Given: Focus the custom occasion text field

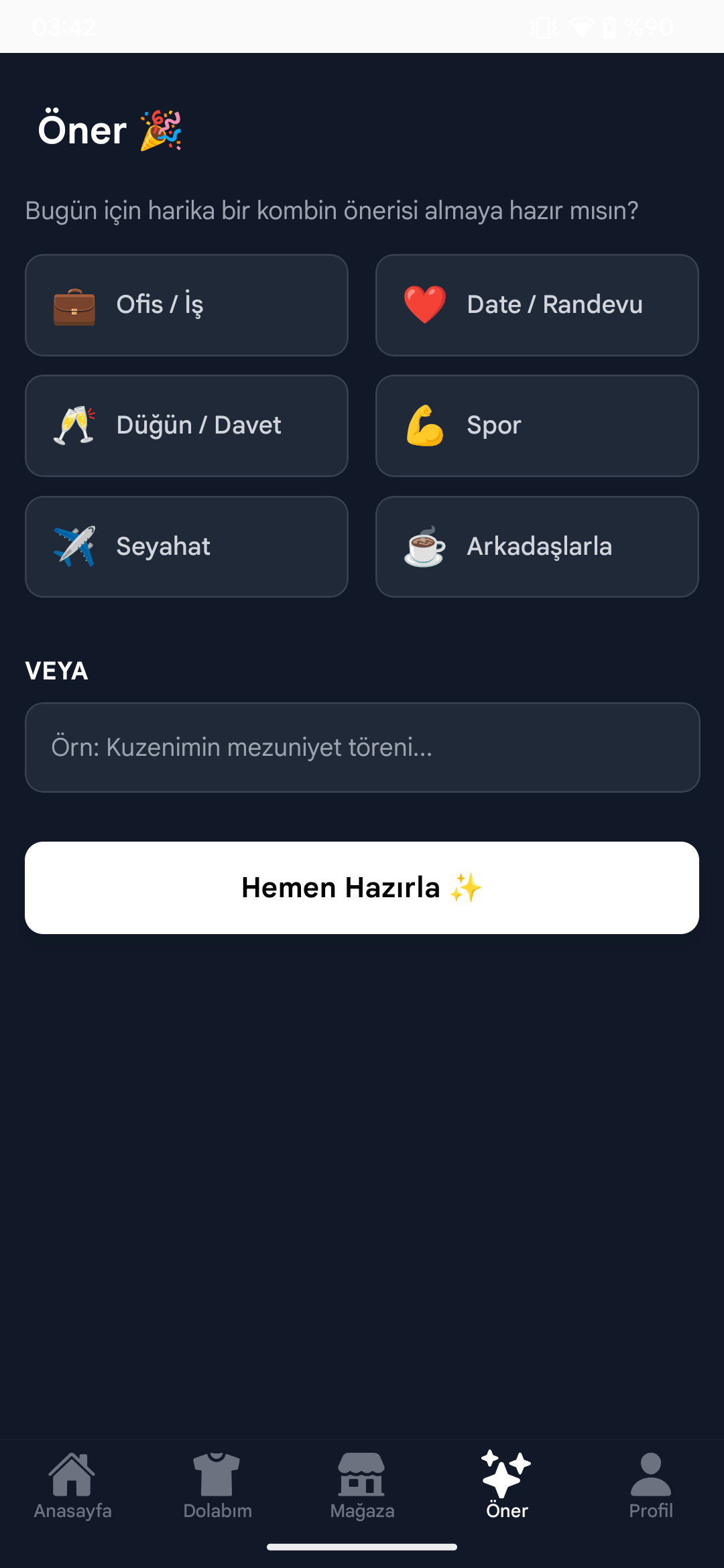Looking at the screenshot, I should click(x=362, y=747).
